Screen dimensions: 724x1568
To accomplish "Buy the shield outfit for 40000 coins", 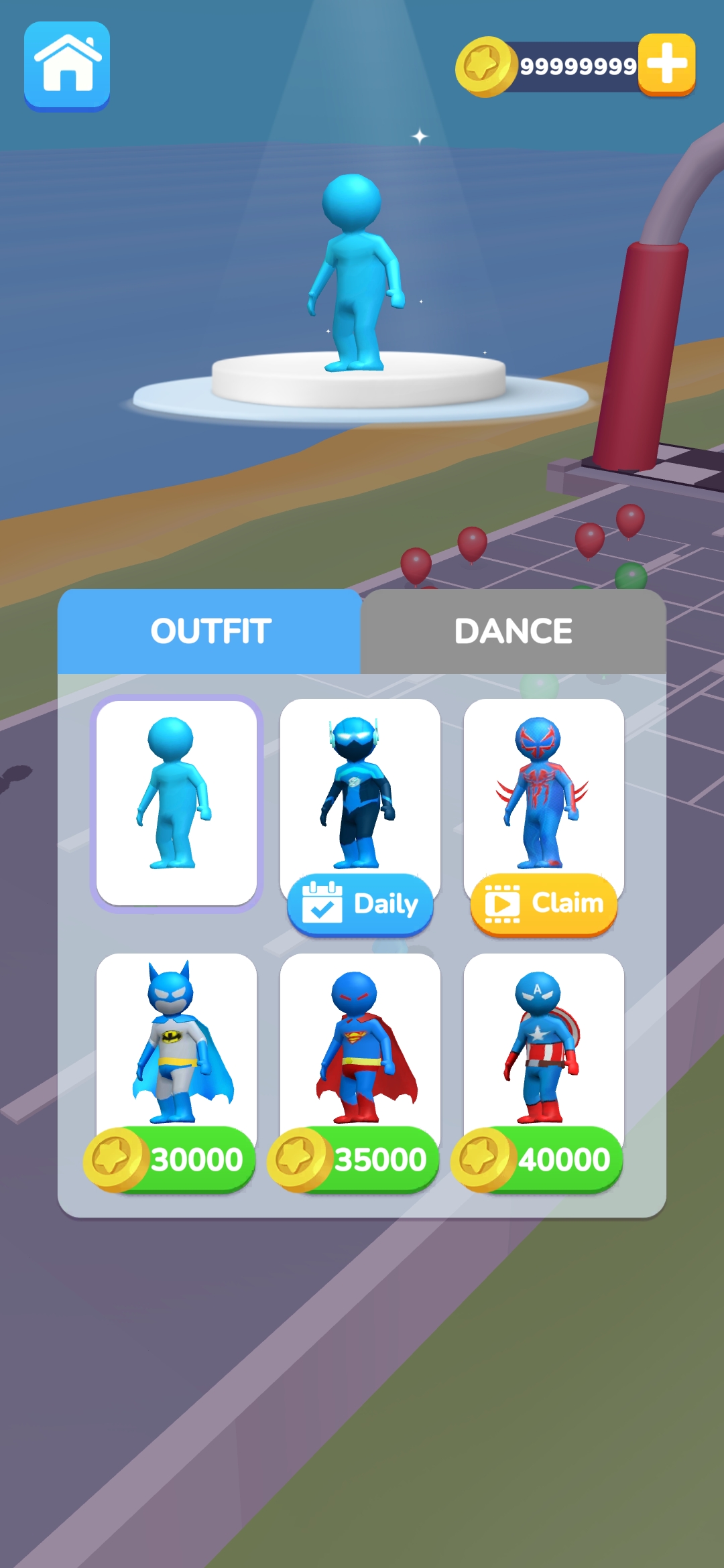I will pos(538,1159).
